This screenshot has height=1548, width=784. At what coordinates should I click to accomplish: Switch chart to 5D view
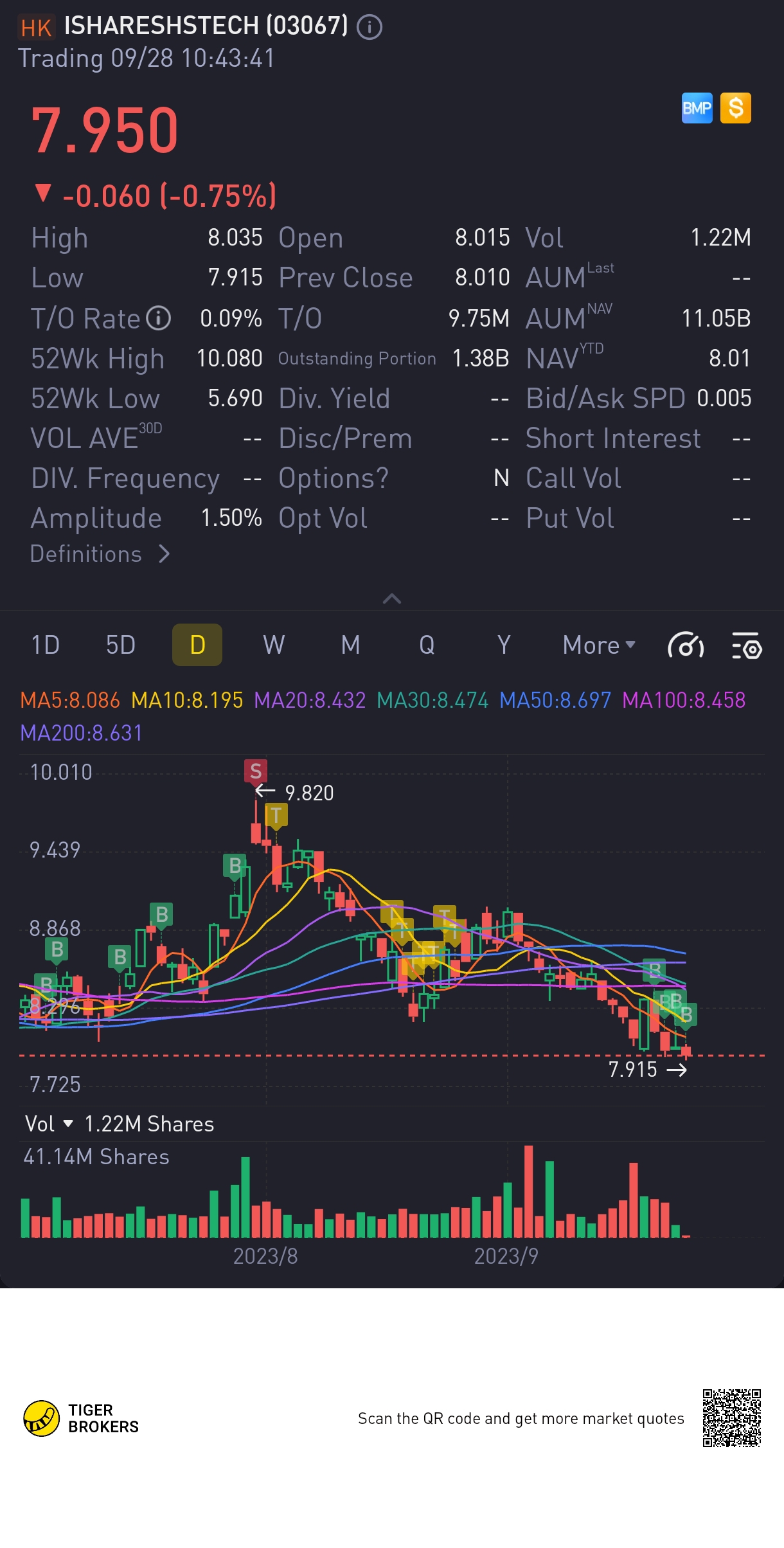point(121,645)
